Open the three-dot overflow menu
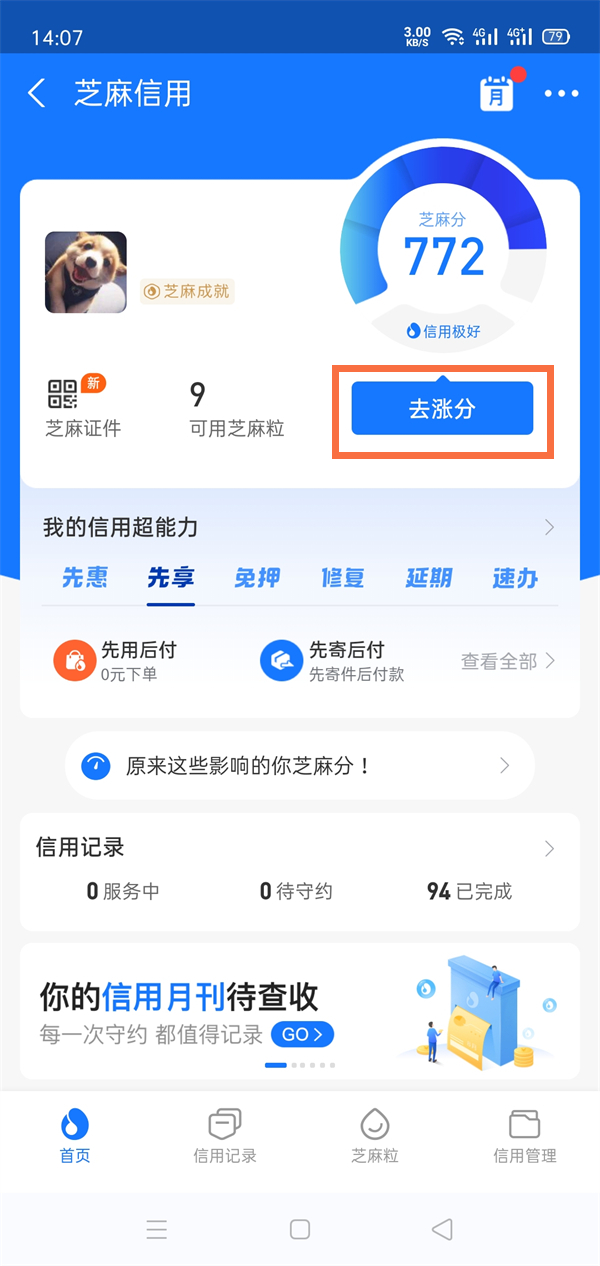 [561, 94]
